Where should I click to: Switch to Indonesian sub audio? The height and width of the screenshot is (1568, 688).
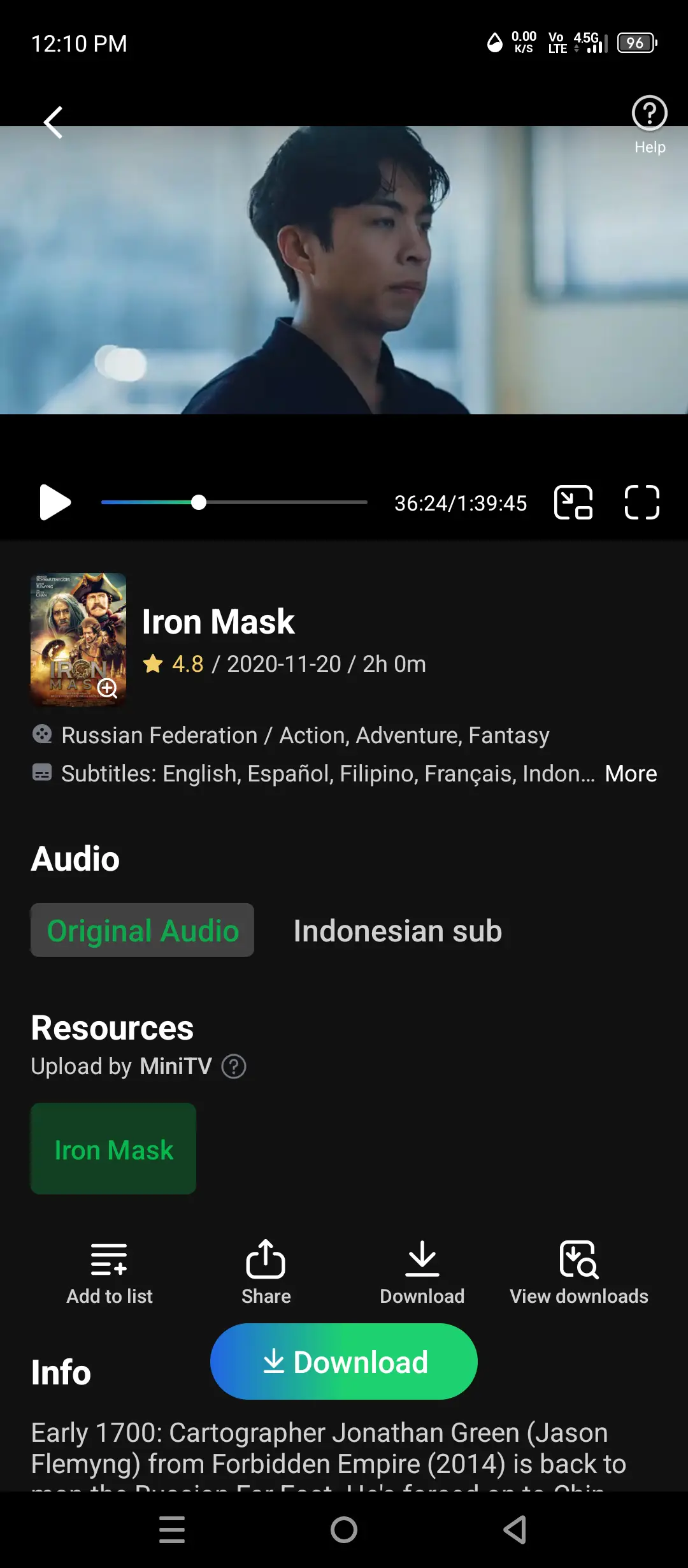point(398,931)
